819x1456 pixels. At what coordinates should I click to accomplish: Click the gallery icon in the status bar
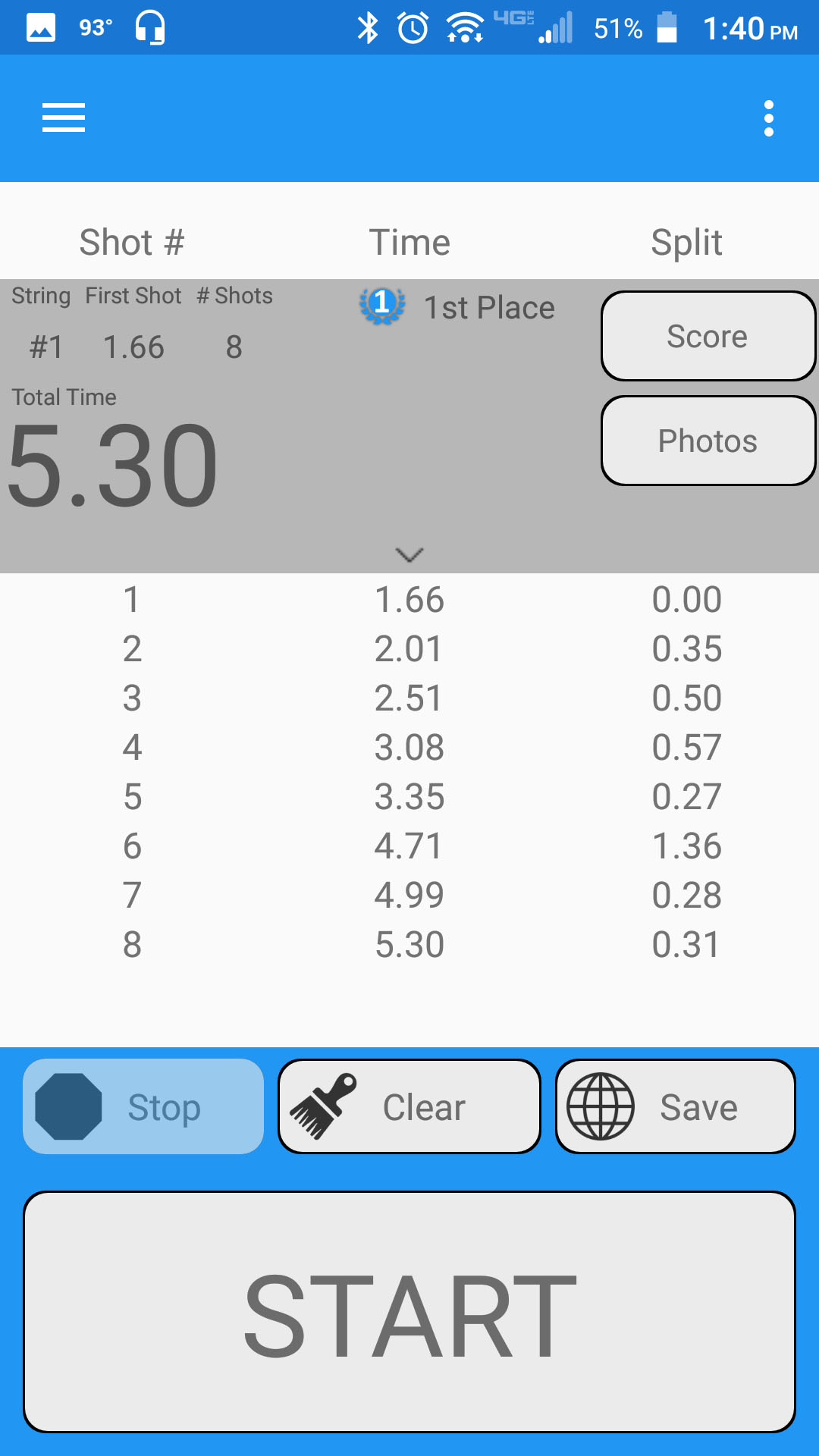pyautogui.click(x=39, y=27)
